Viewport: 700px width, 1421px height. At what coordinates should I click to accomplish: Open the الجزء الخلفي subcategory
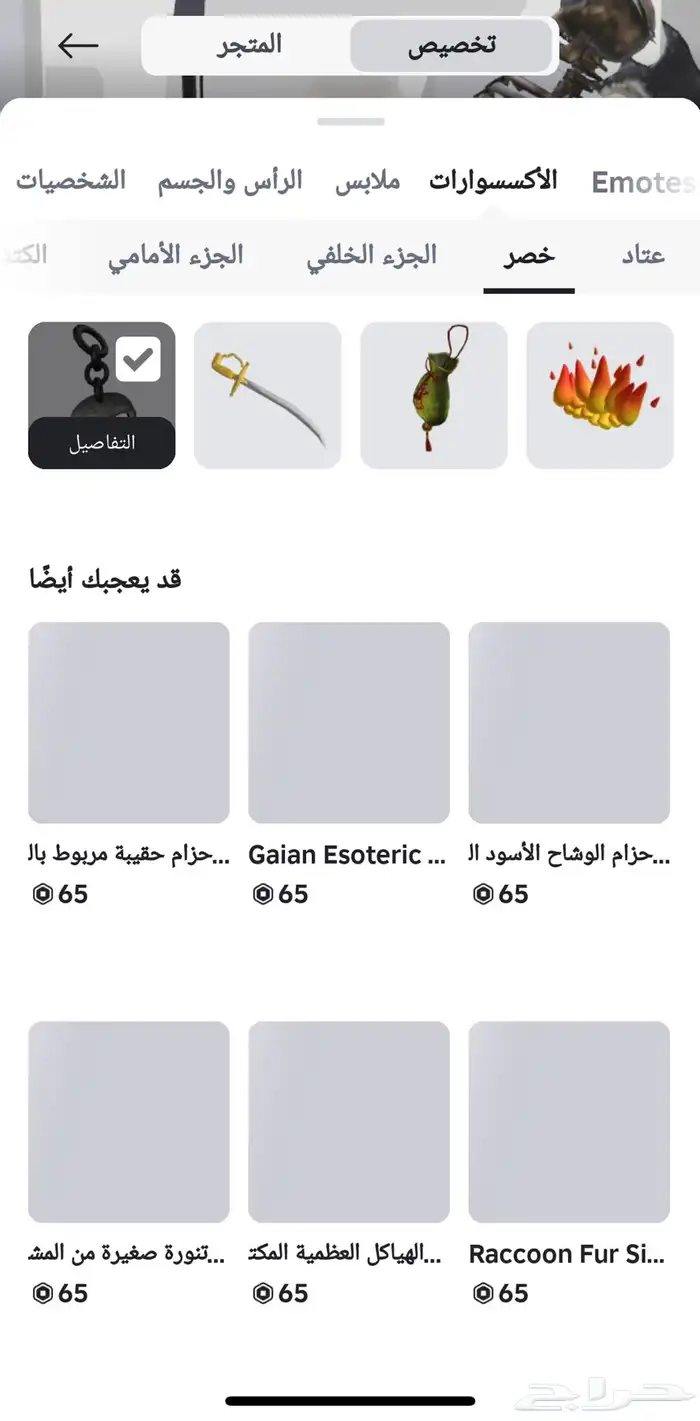[371, 255]
